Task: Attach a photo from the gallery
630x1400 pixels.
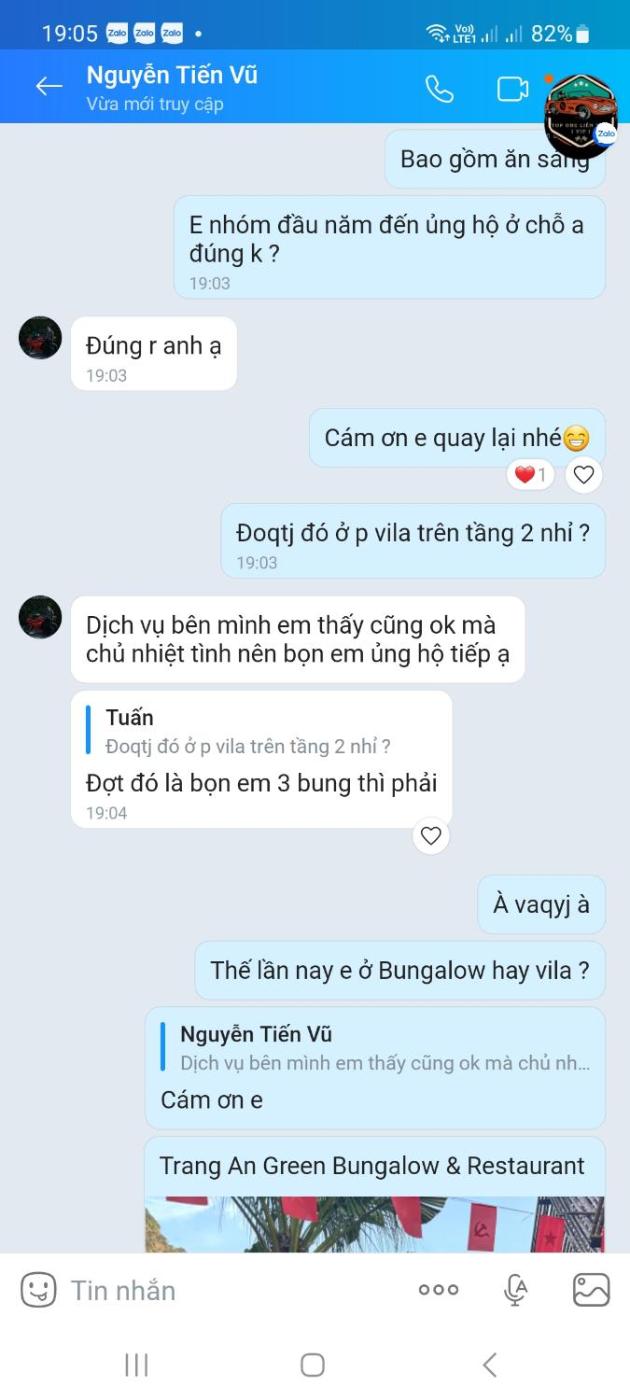Action: tap(591, 1290)
